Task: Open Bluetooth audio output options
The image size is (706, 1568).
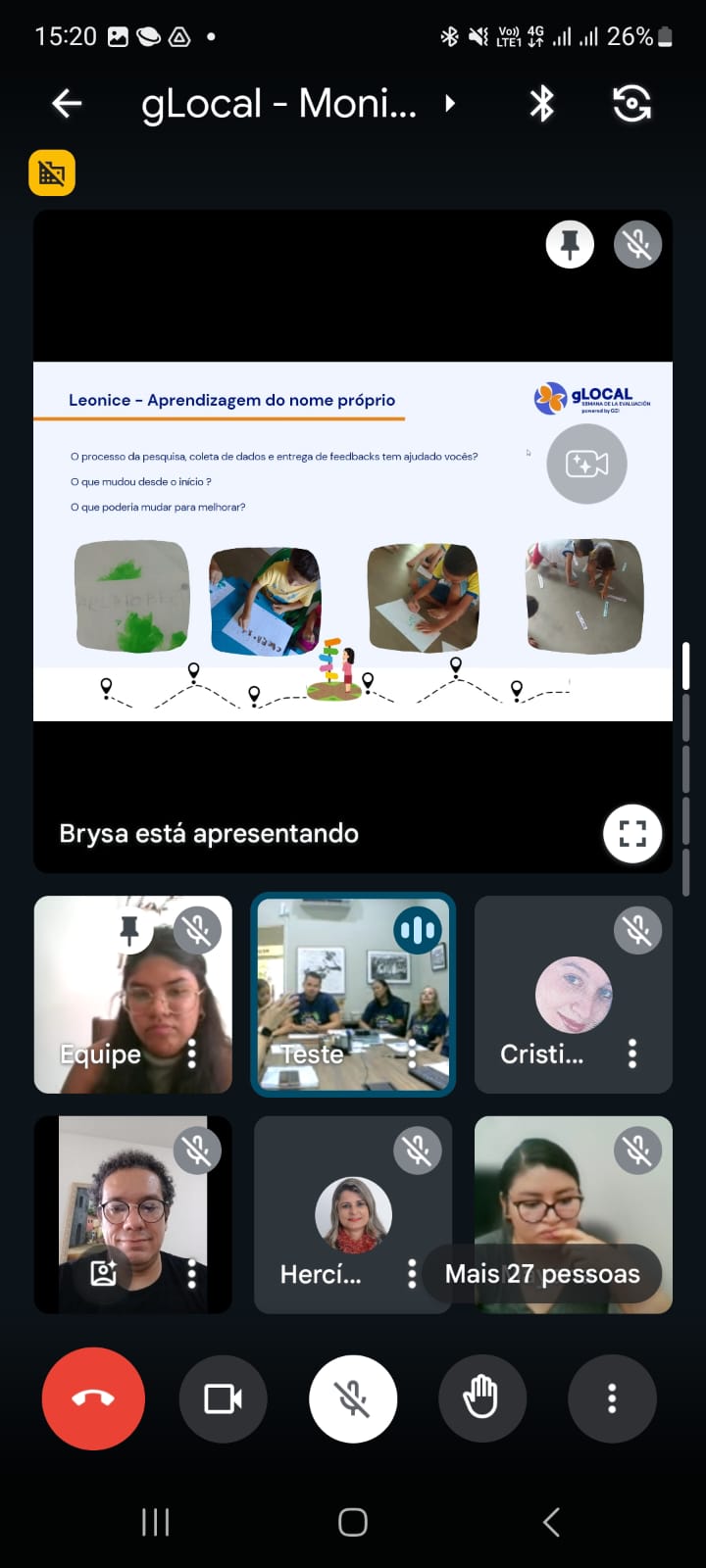Action: [x=541, y=103]
